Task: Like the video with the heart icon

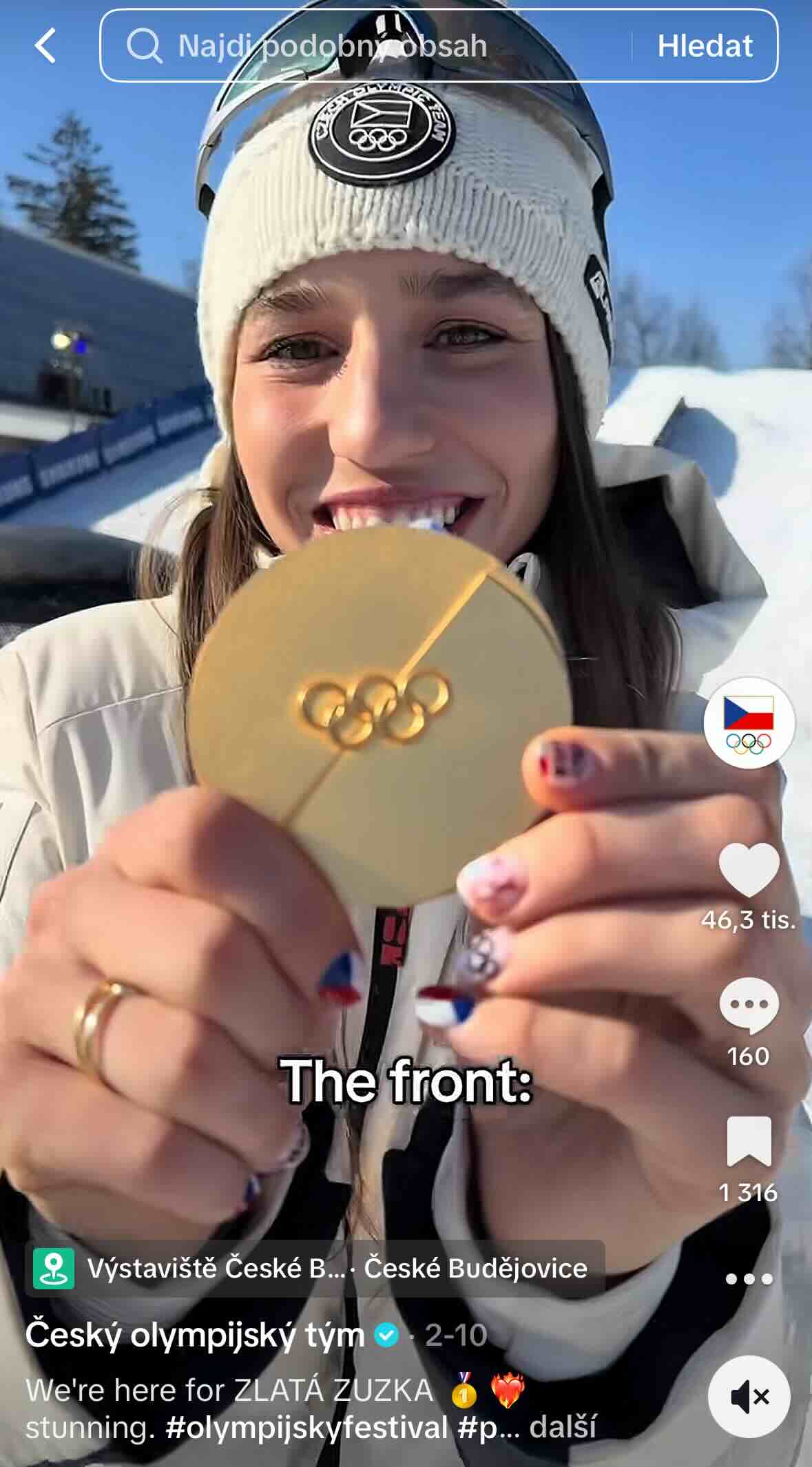Action: 749,869
